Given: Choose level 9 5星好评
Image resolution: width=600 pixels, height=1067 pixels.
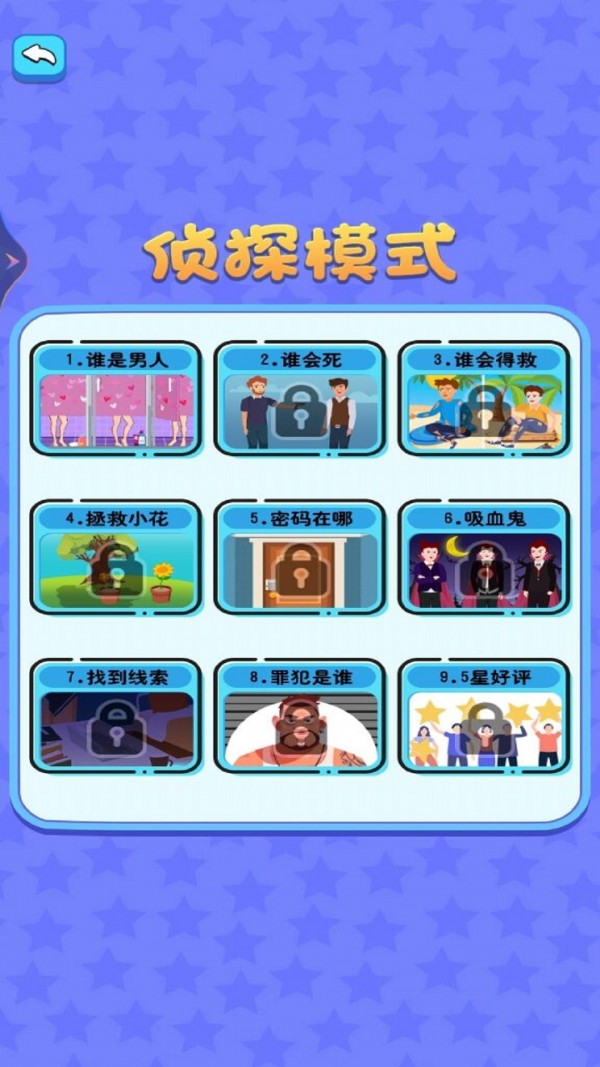Looking at the screenshot, I should click(x=484, y=717).
